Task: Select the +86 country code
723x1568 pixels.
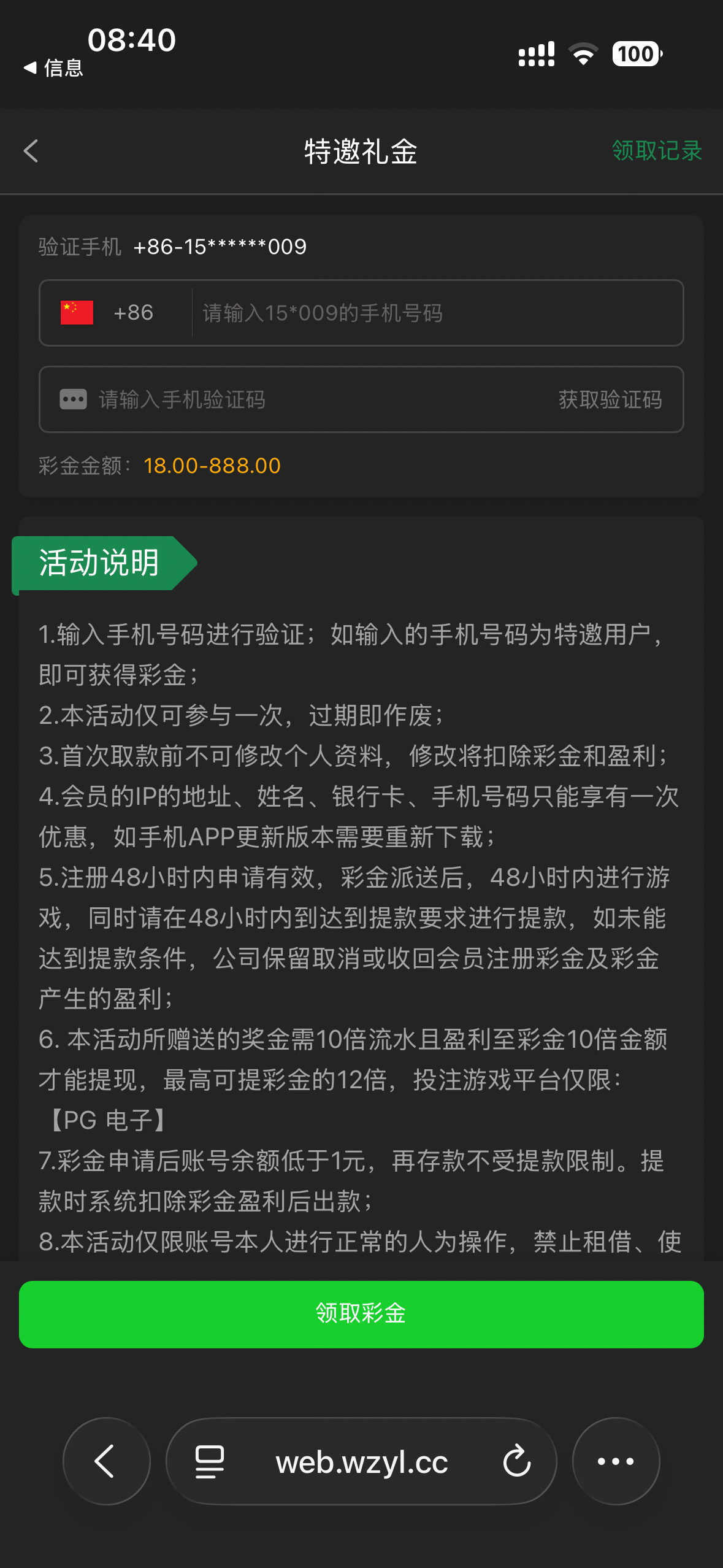Action: click(x=117, y=313)
